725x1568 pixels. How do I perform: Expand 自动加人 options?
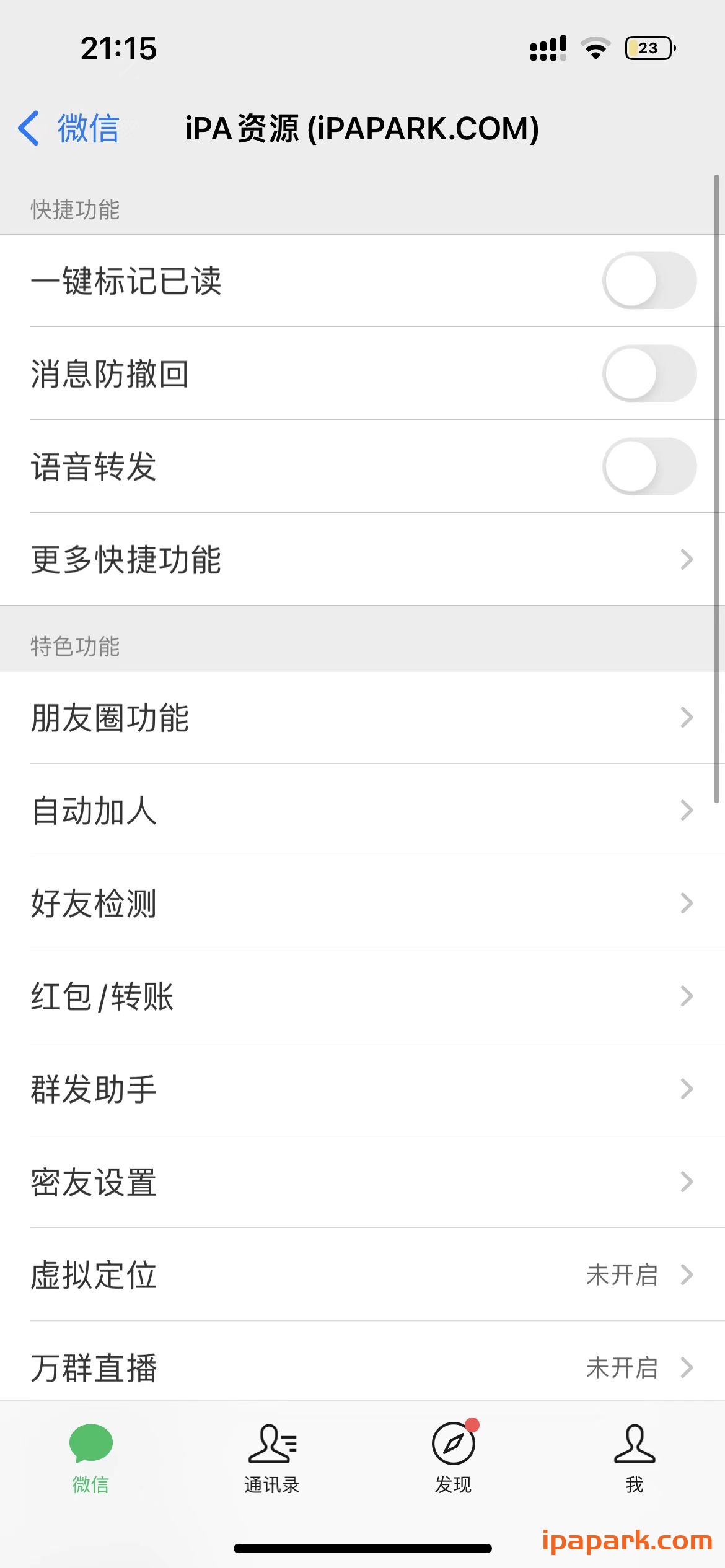click(362, 810)
